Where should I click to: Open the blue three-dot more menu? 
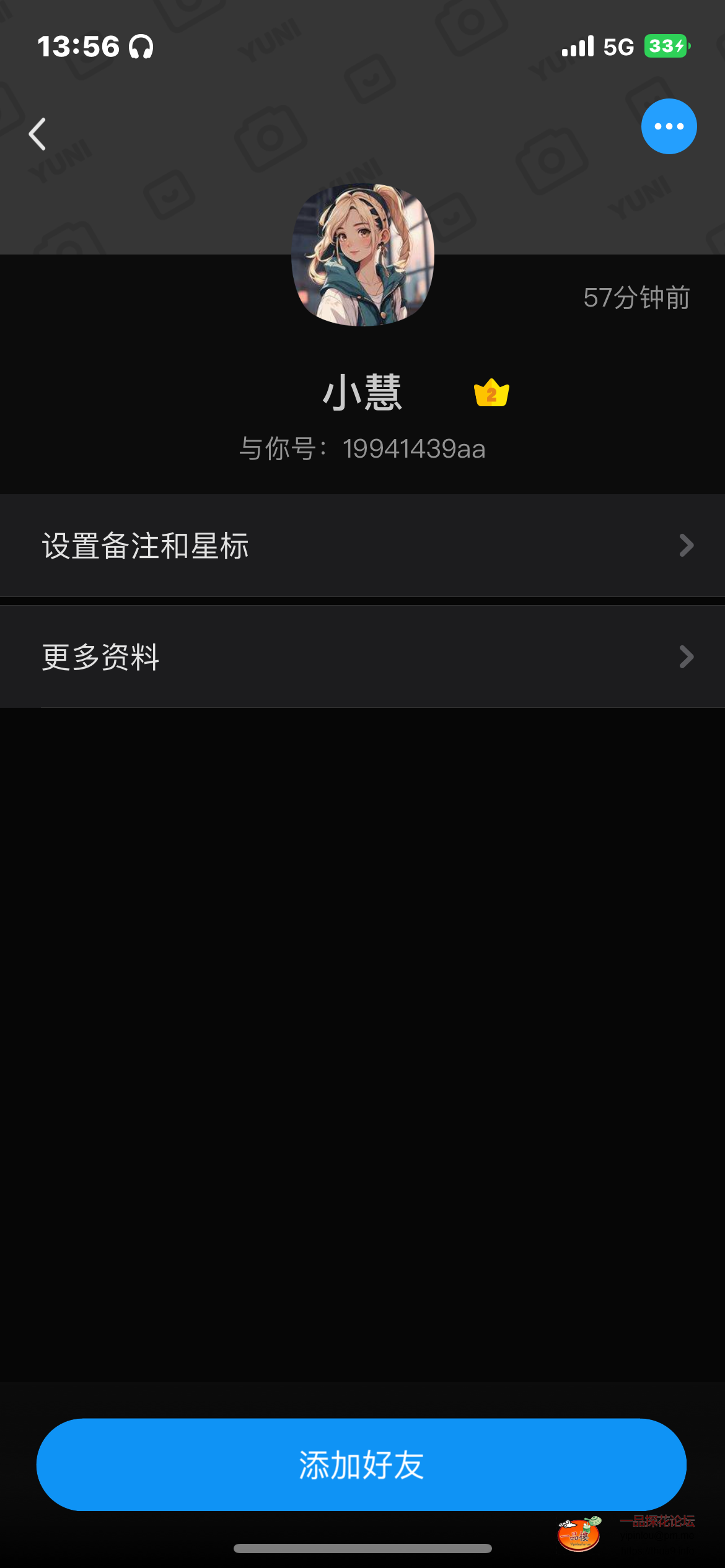[669, 126]
